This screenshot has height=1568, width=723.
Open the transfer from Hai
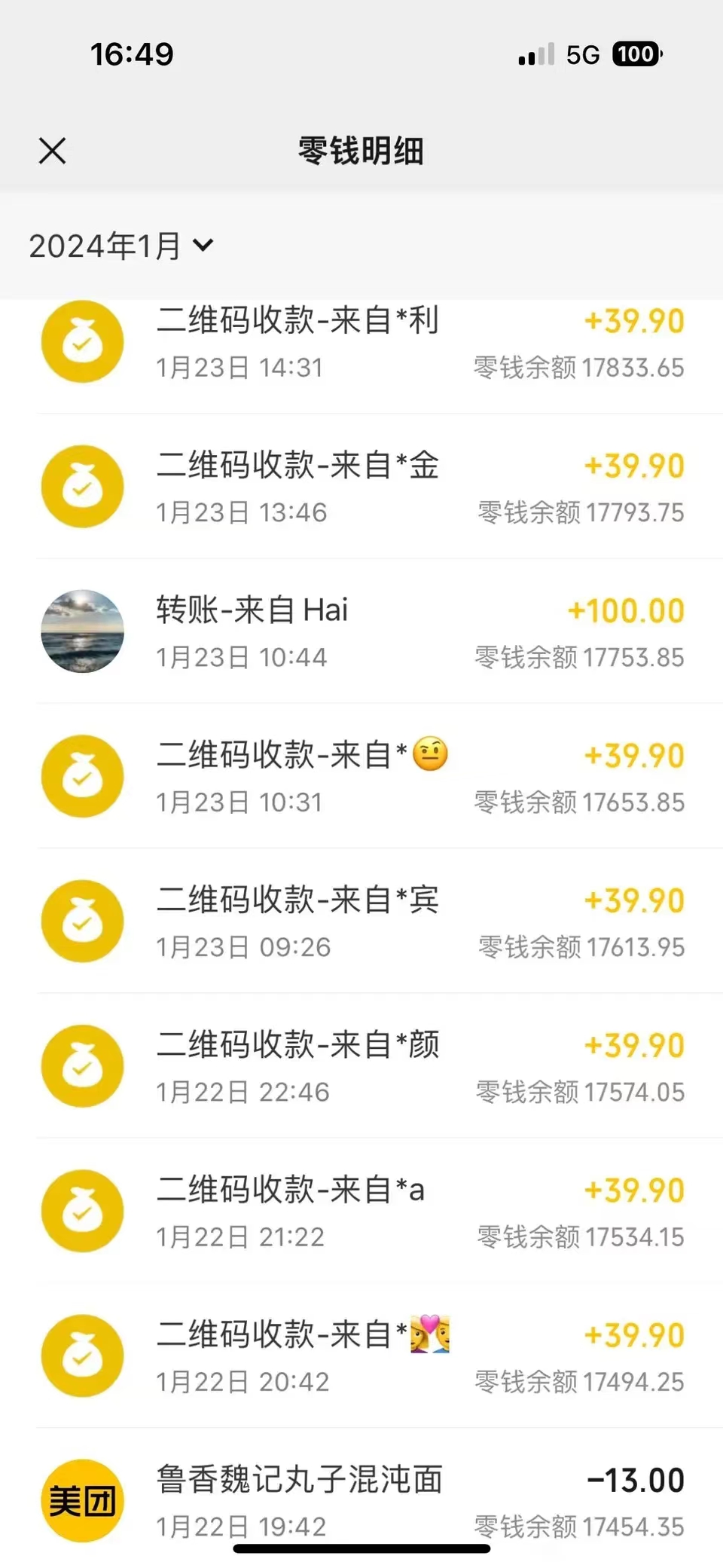(361, 632)
